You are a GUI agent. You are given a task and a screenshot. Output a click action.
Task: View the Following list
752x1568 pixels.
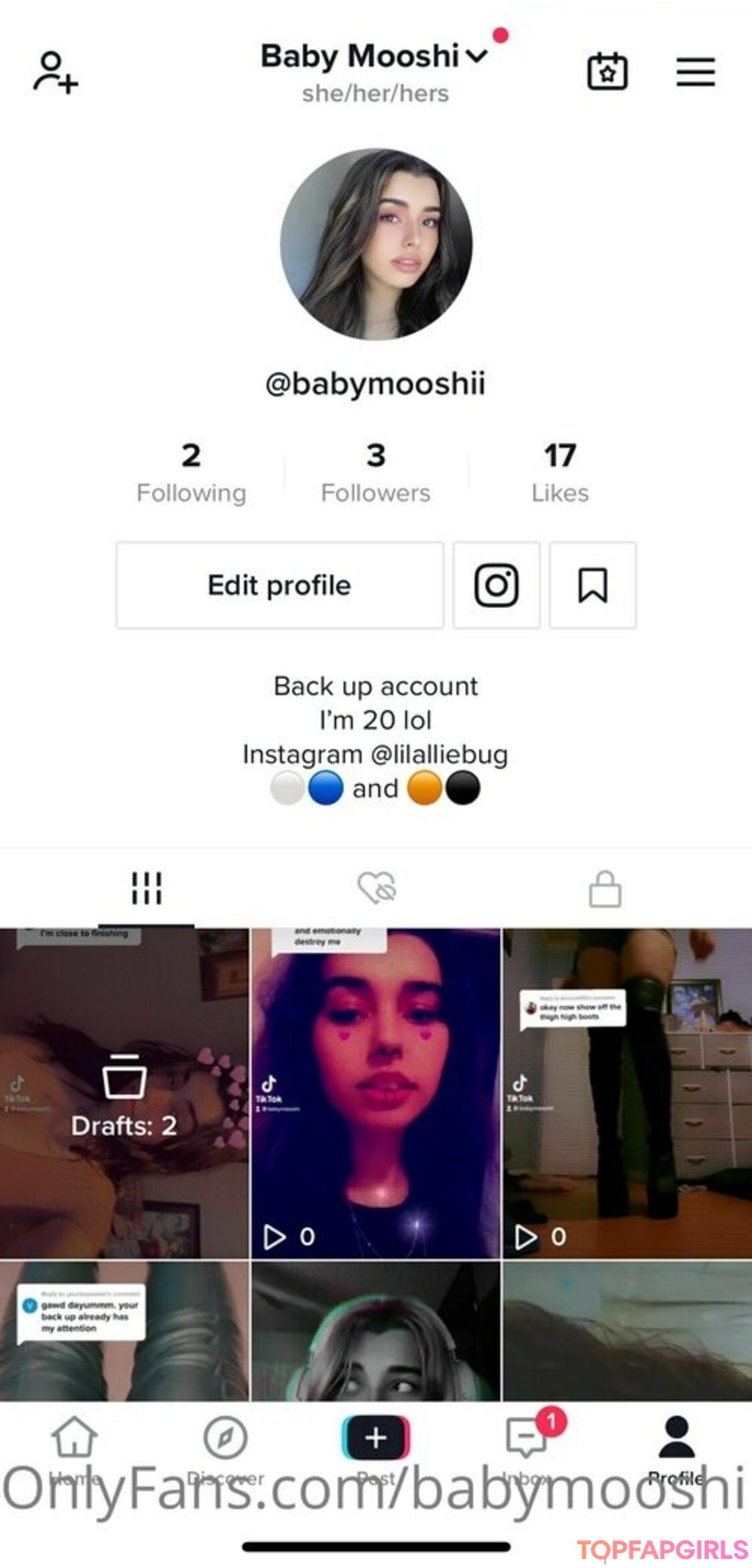191,472
